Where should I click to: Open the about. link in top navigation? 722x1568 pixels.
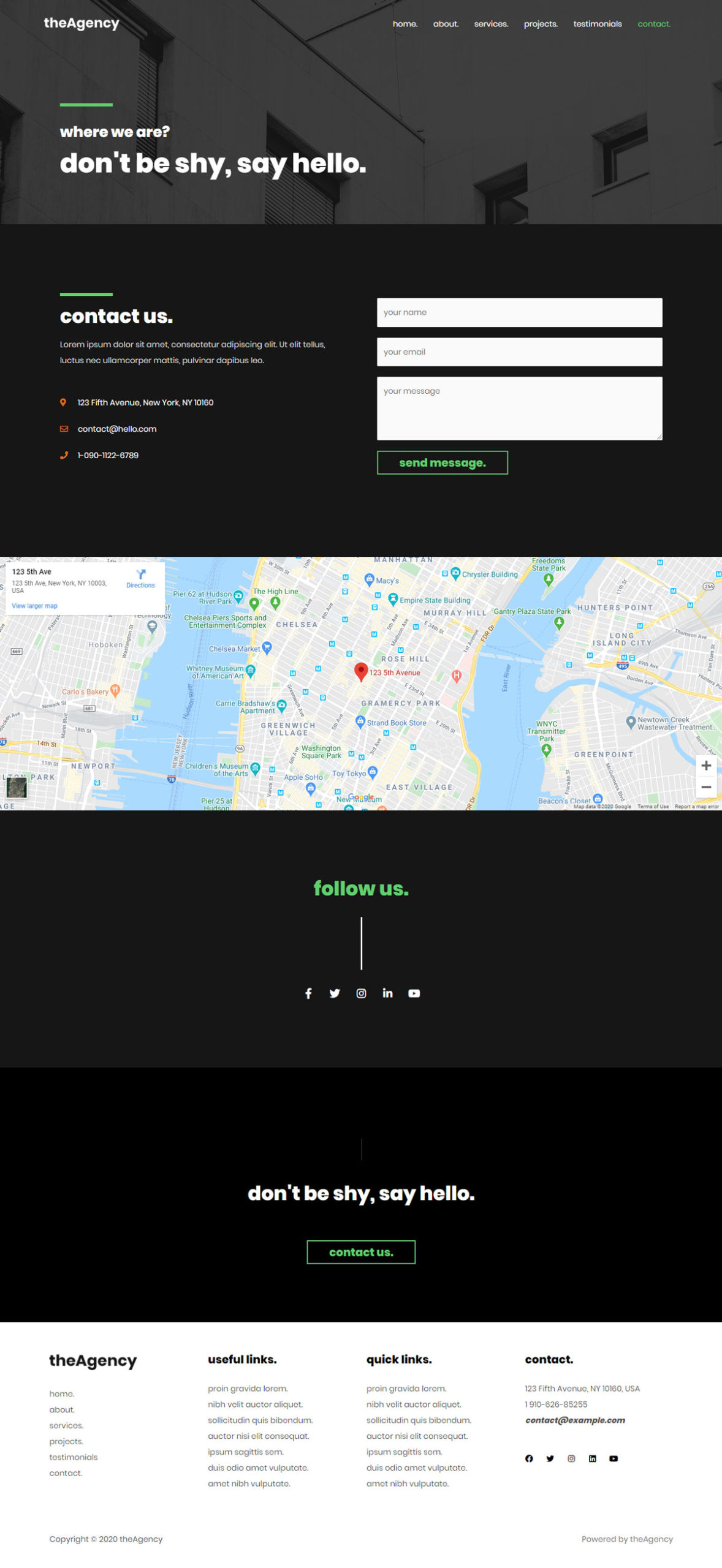click(x=445, y=24)
